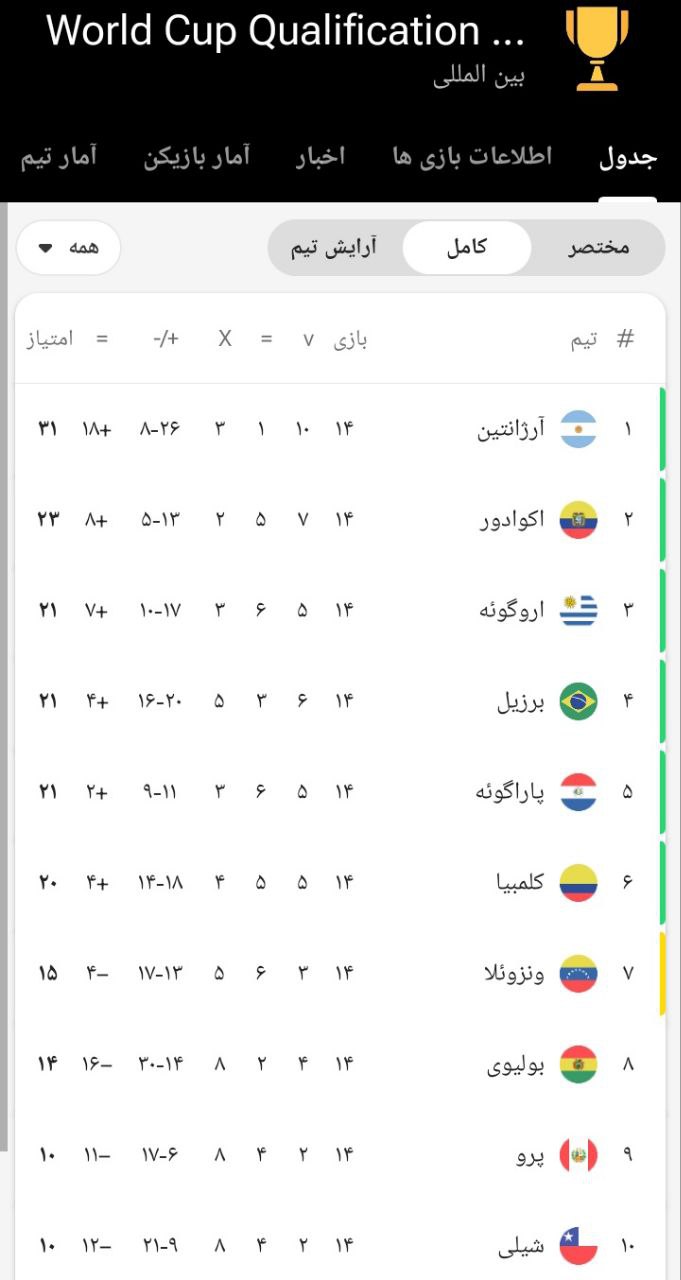Switch to the اخبار tab
The height and width of the screenshot is (1280, 681).
(x=321, y=159)
